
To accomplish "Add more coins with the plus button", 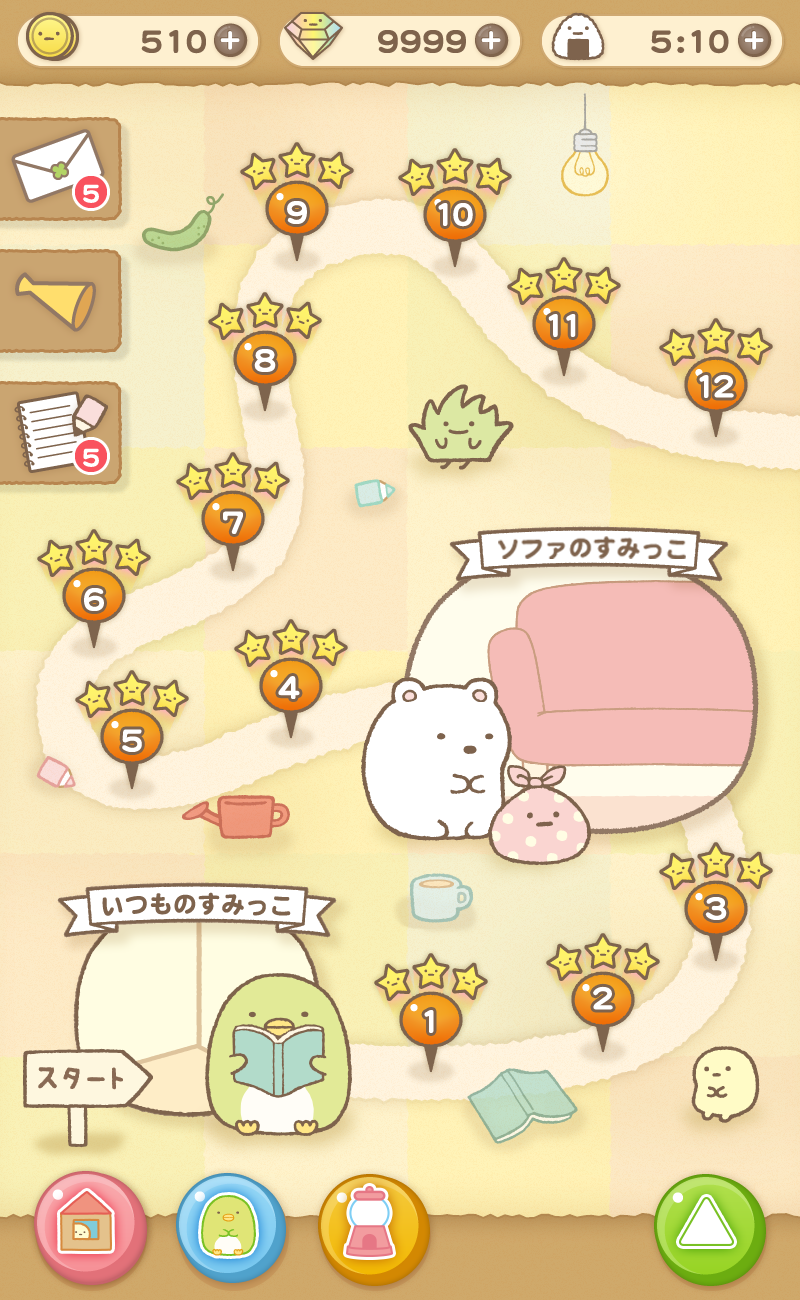I will coord(230,41).
